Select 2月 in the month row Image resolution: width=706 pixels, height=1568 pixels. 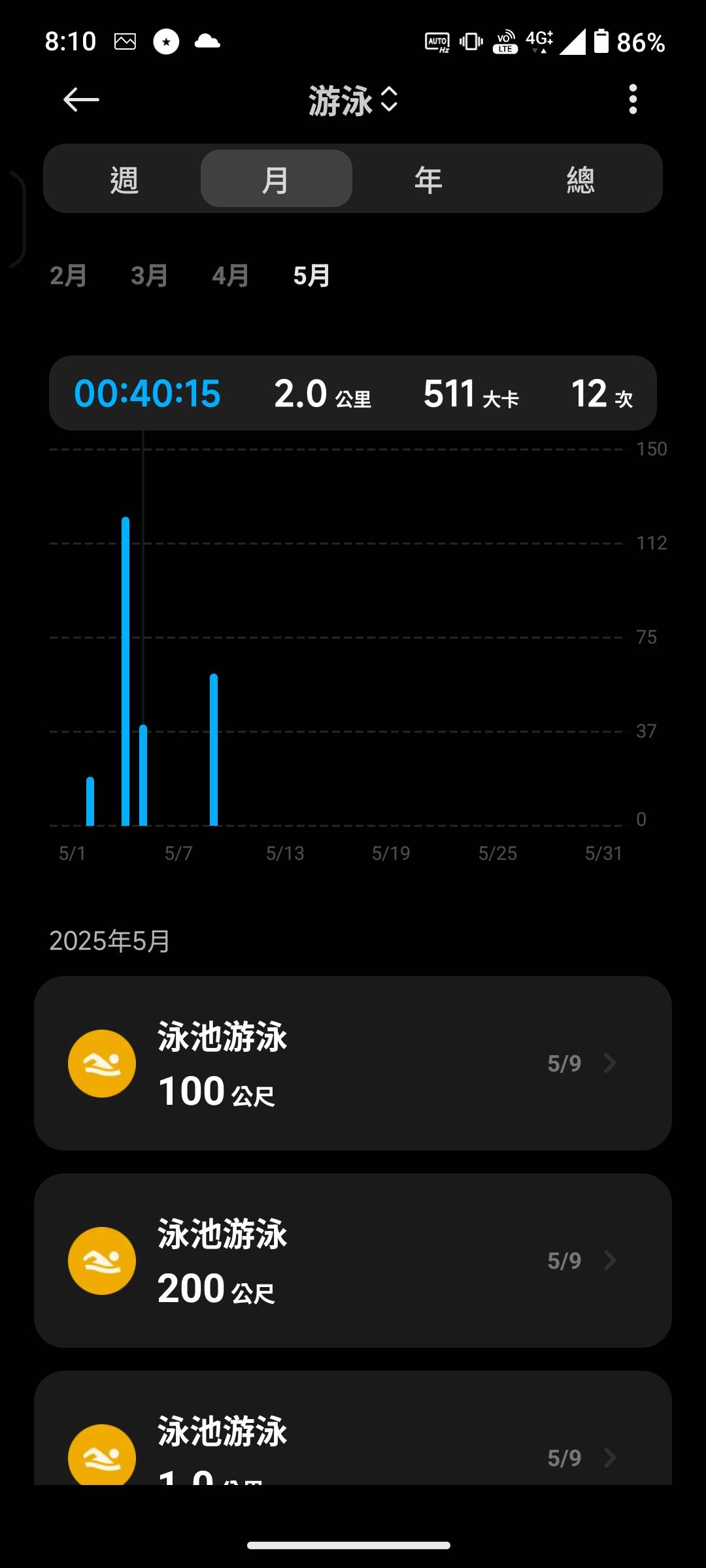tap(69, 276)
